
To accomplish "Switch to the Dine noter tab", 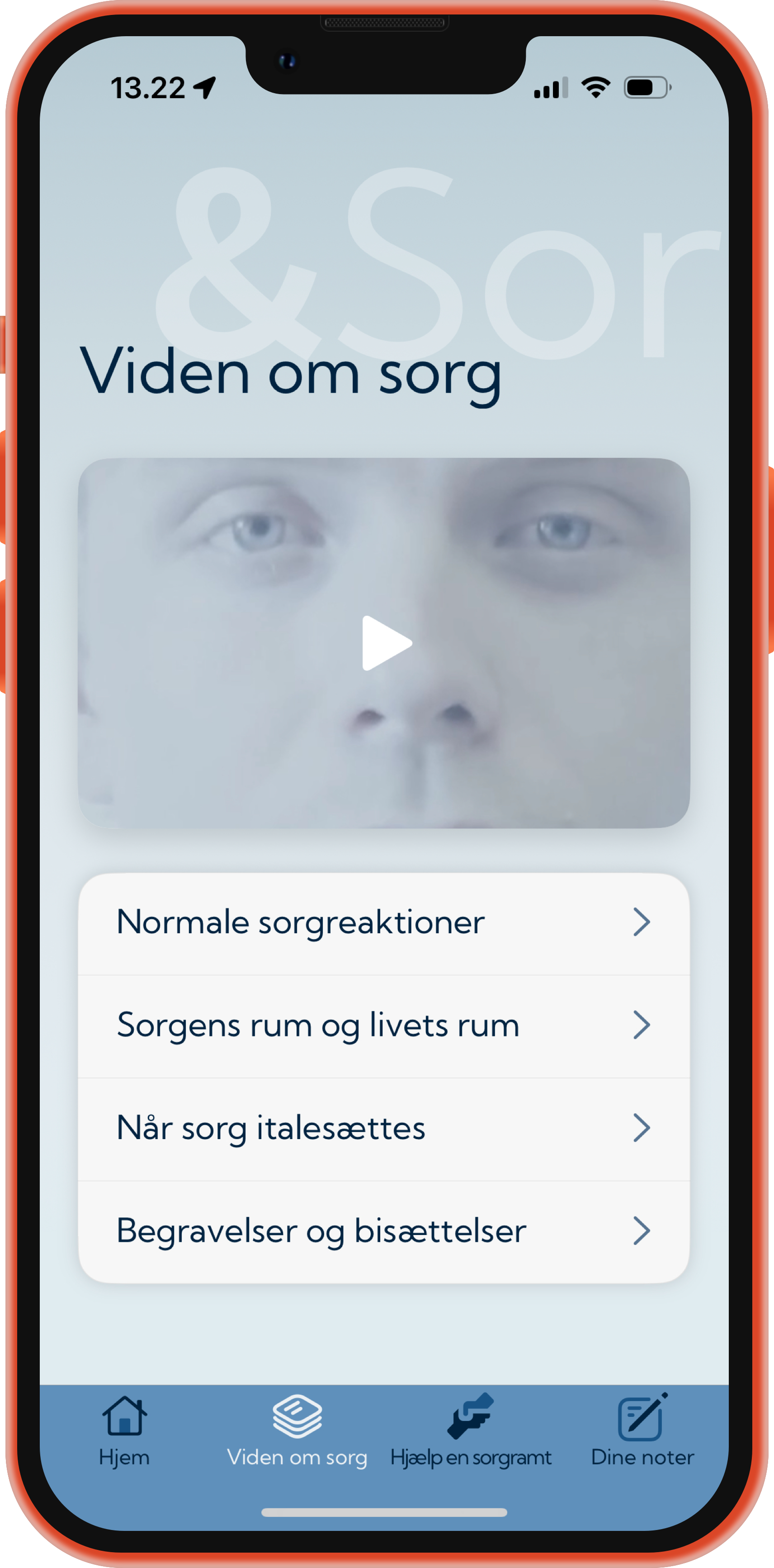I will (642, 1430).
